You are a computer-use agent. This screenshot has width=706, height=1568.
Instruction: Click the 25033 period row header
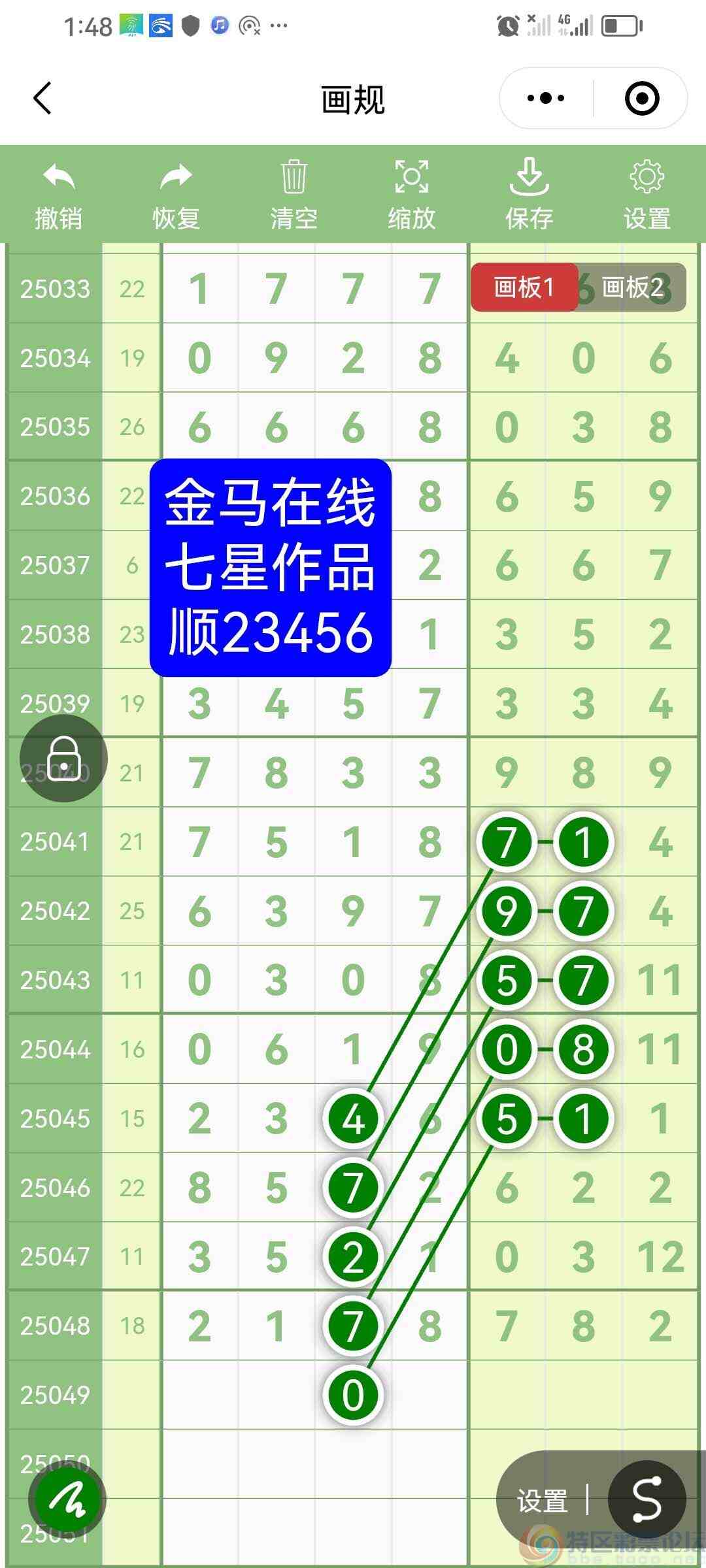[55, 288]
